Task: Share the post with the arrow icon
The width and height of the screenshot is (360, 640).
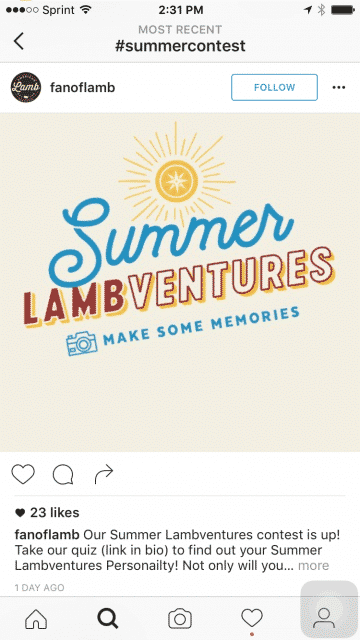Action: click(x=104, y=475)
